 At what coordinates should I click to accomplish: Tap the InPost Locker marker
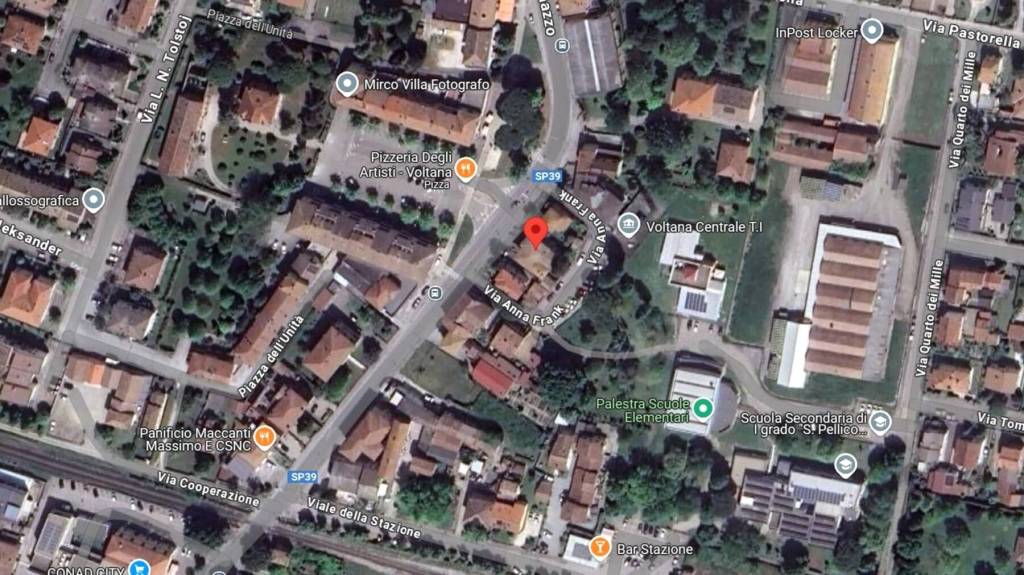coord(872,31)
